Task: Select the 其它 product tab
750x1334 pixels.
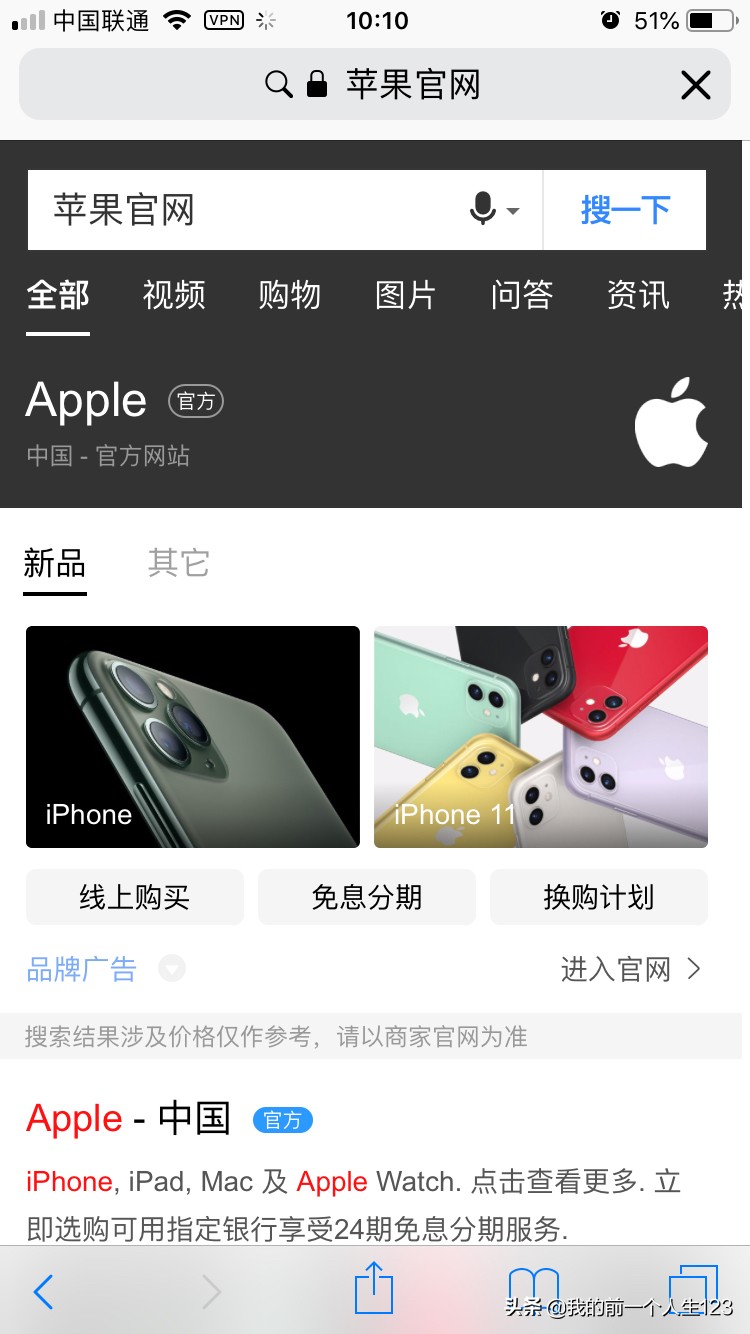Action: click(x=178, y=563)
